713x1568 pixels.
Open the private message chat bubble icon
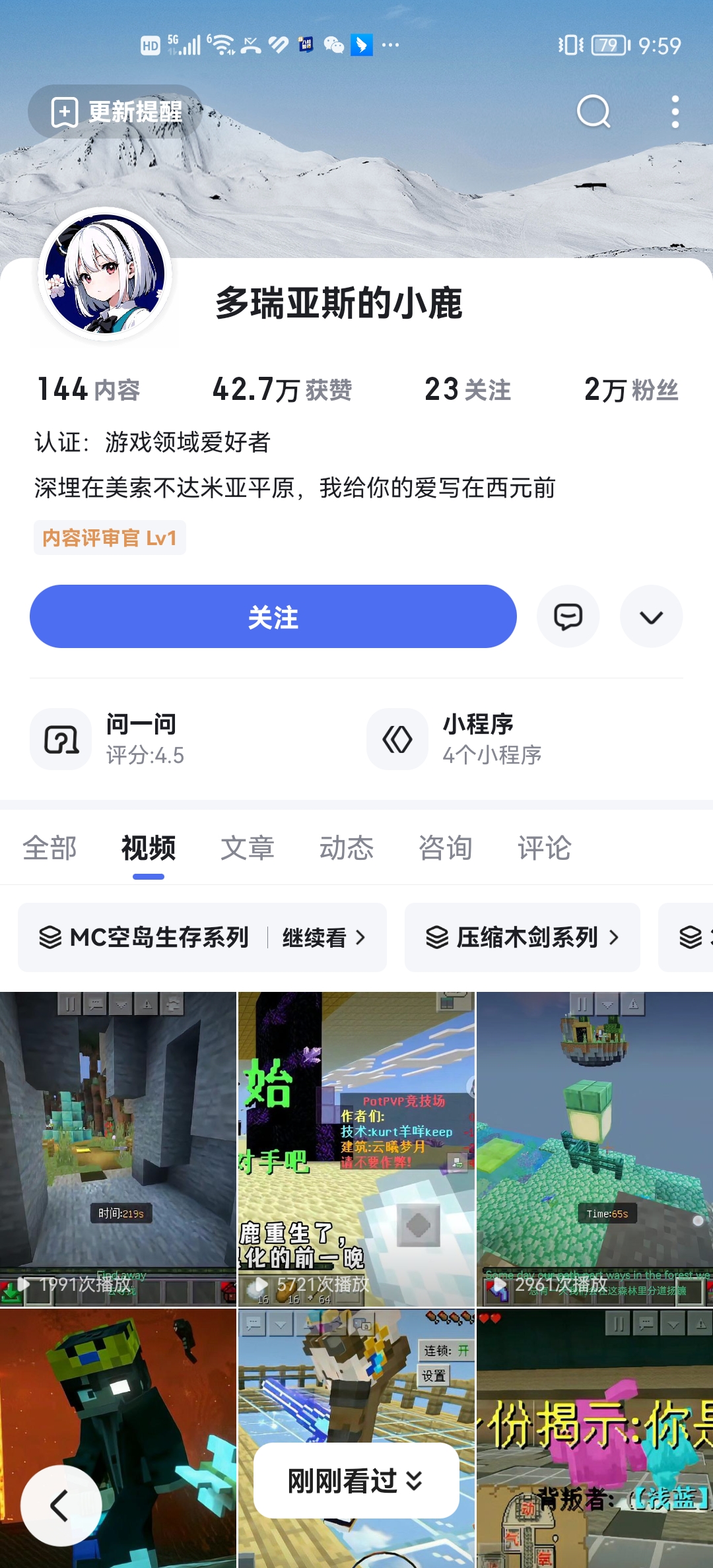(x=568, y=616)
